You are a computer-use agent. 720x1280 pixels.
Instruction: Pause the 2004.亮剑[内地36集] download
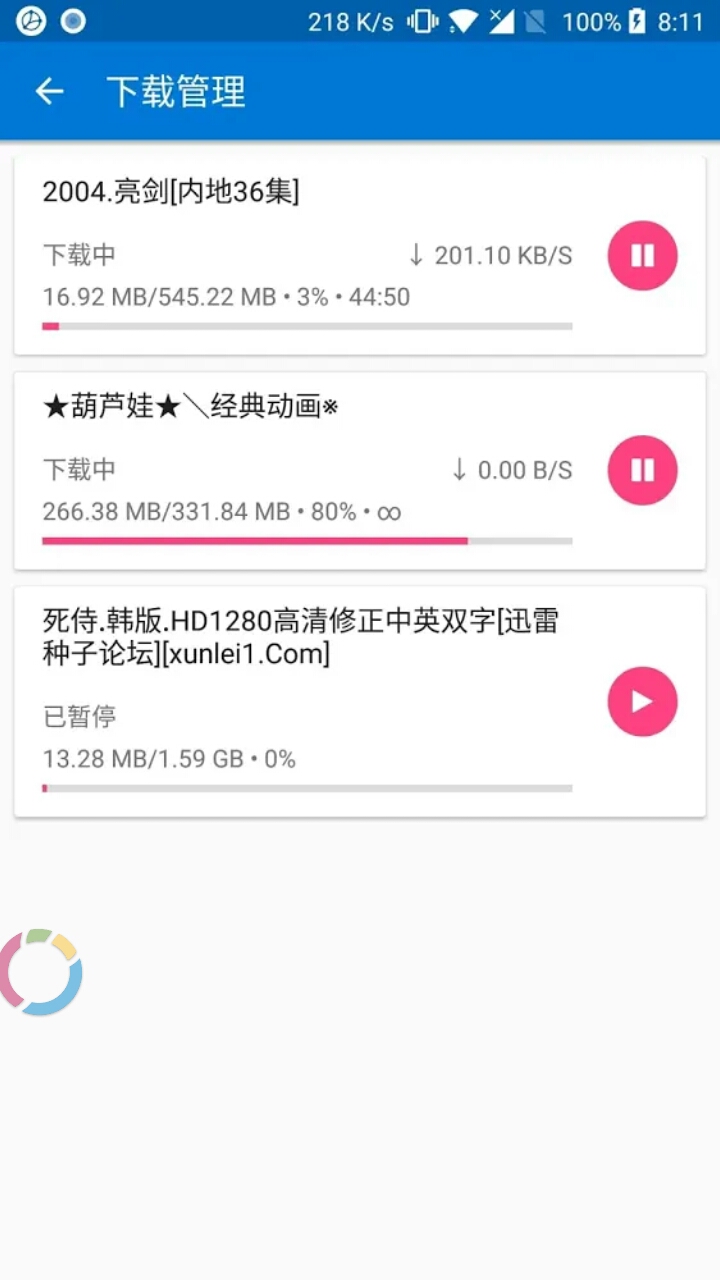click(642, 256)
